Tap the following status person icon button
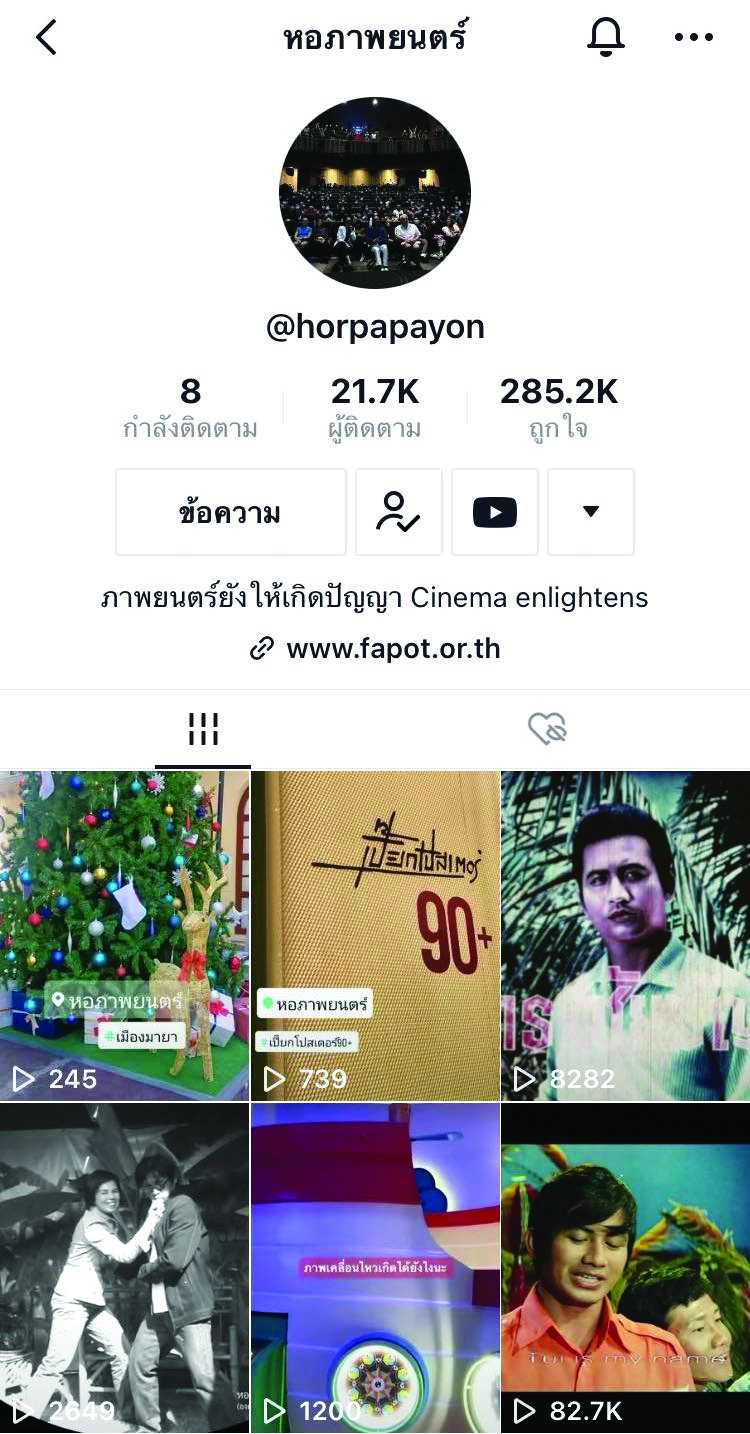750x1434 pixels. click(399, 512)
